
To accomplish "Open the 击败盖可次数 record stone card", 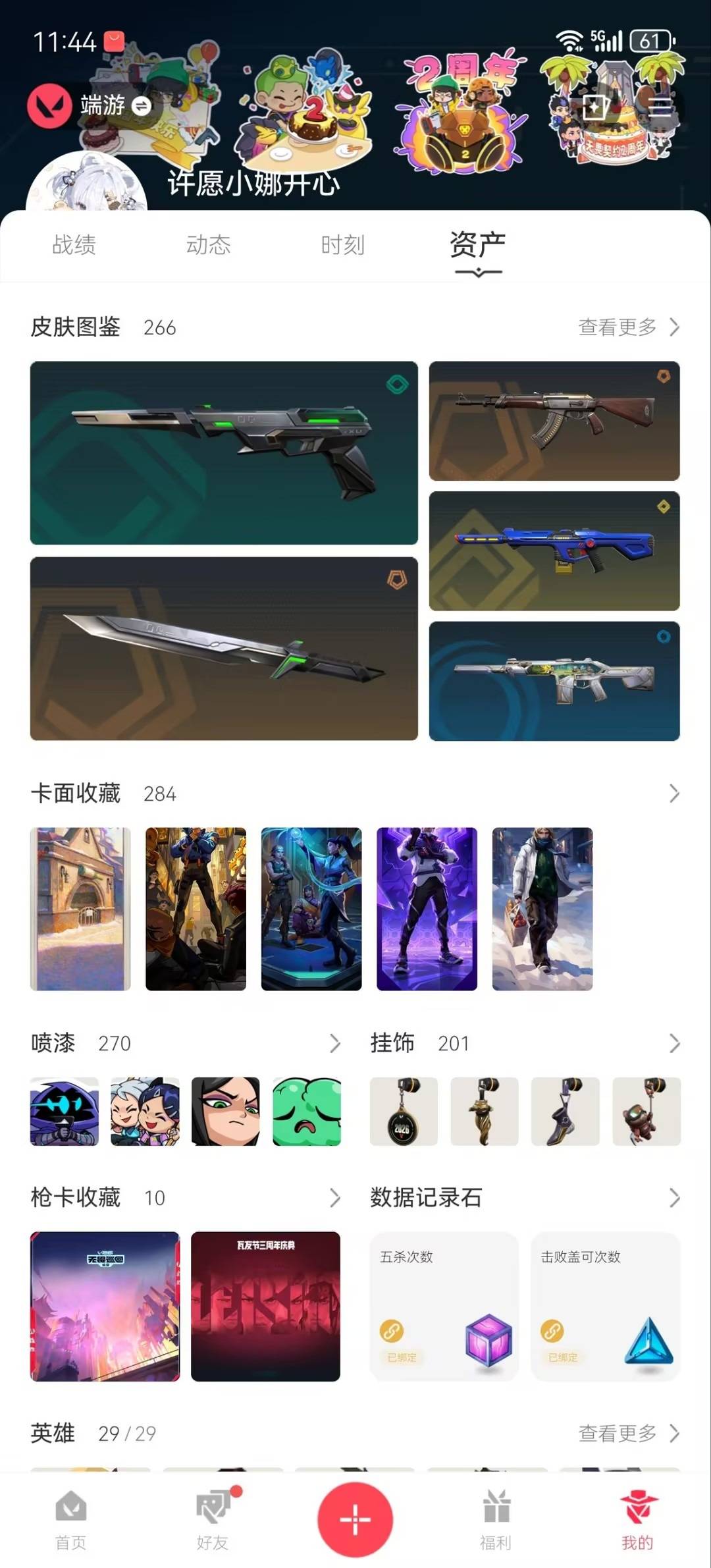I will (x=606, y=1306).
